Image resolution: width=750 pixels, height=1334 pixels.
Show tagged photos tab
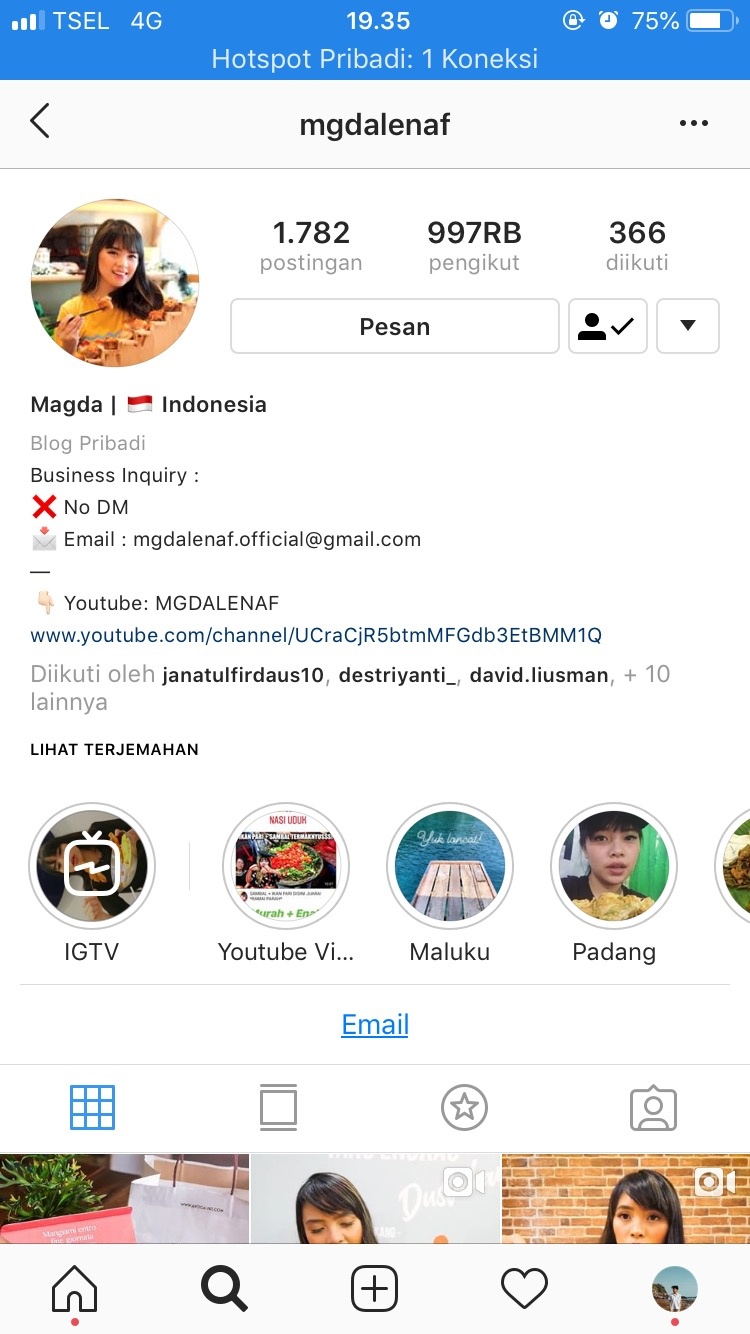(x=653, y=1107)
